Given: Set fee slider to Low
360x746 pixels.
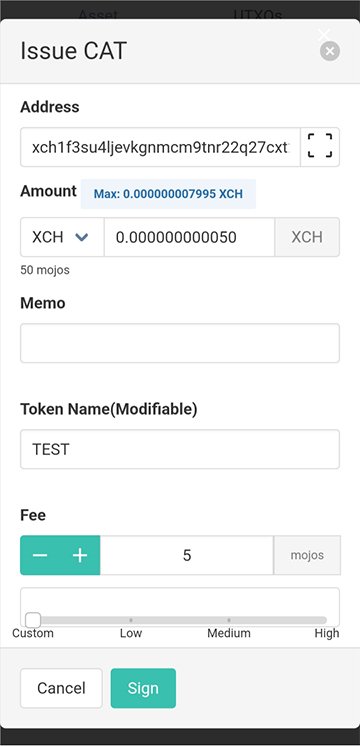Looking at the screenshot, I should point(131,620).
